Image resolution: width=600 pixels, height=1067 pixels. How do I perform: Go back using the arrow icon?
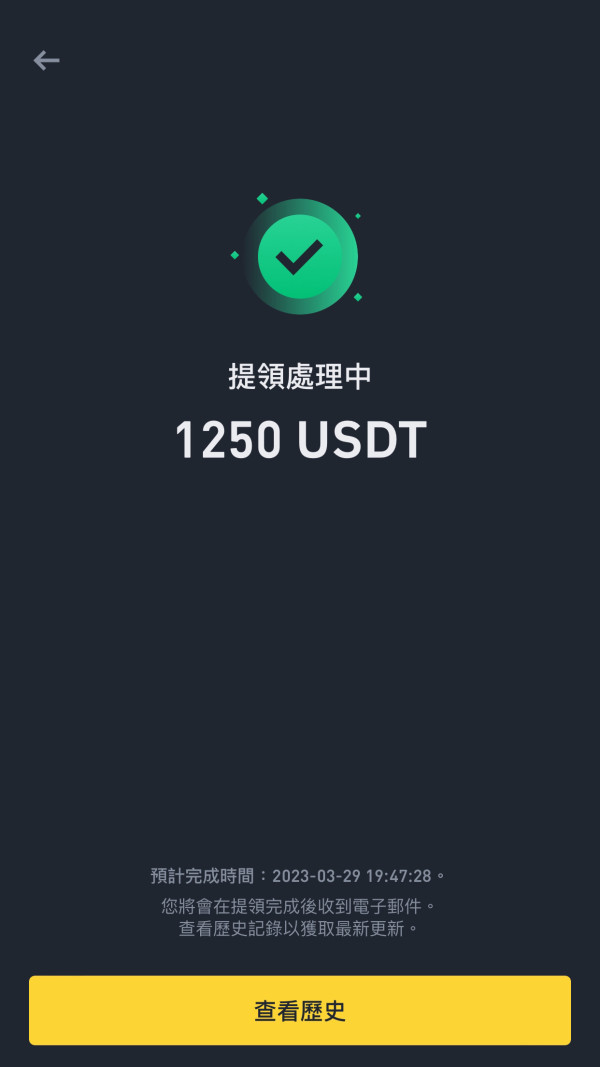pyautogui.click(x=46, y=61)
